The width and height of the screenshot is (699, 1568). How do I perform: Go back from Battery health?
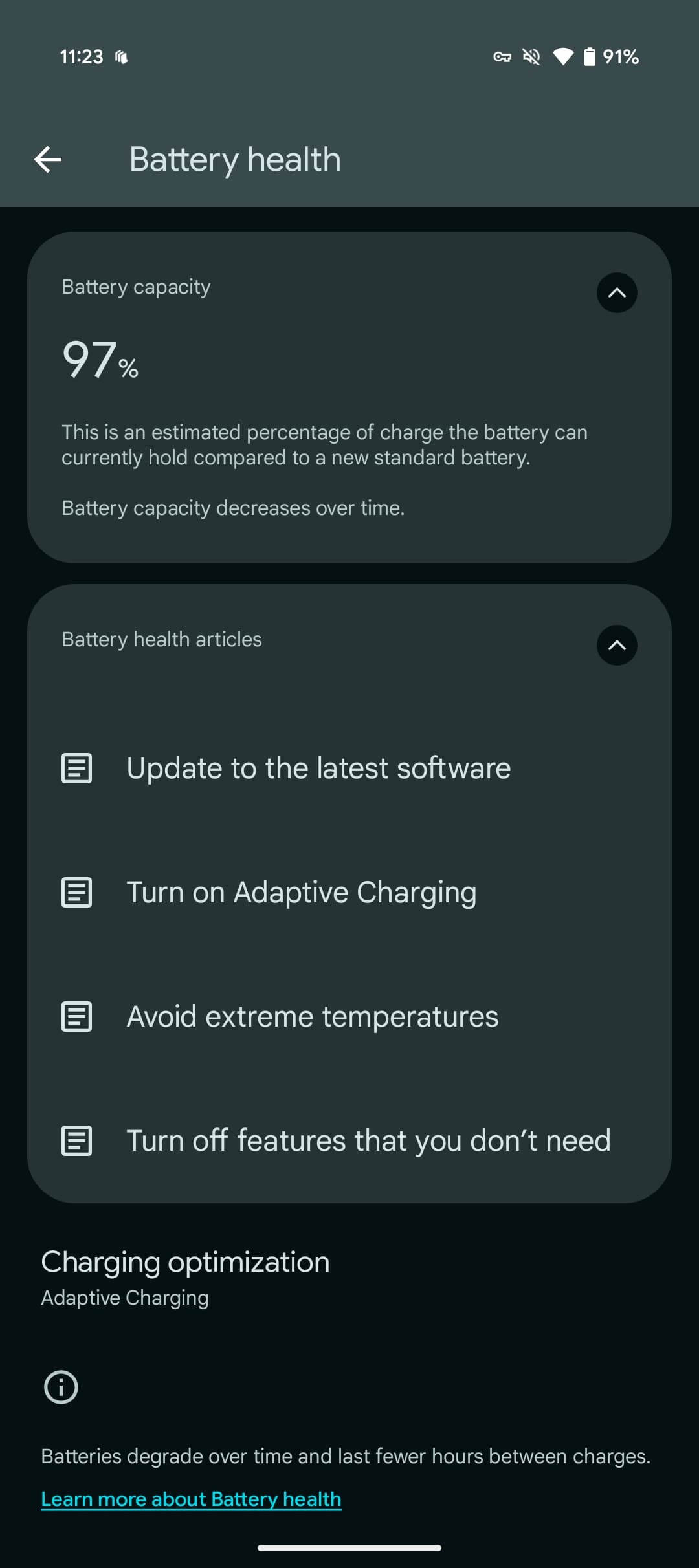point(48,160)
